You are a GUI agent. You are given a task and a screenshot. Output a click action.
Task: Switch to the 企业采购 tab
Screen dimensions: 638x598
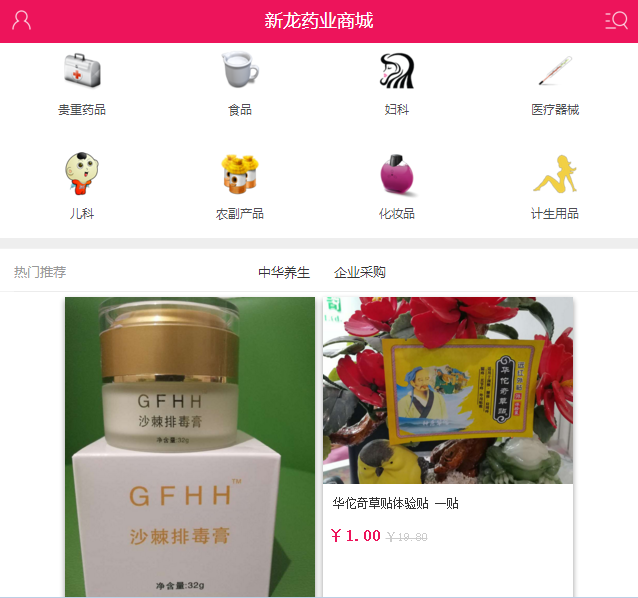click(360, 272)
